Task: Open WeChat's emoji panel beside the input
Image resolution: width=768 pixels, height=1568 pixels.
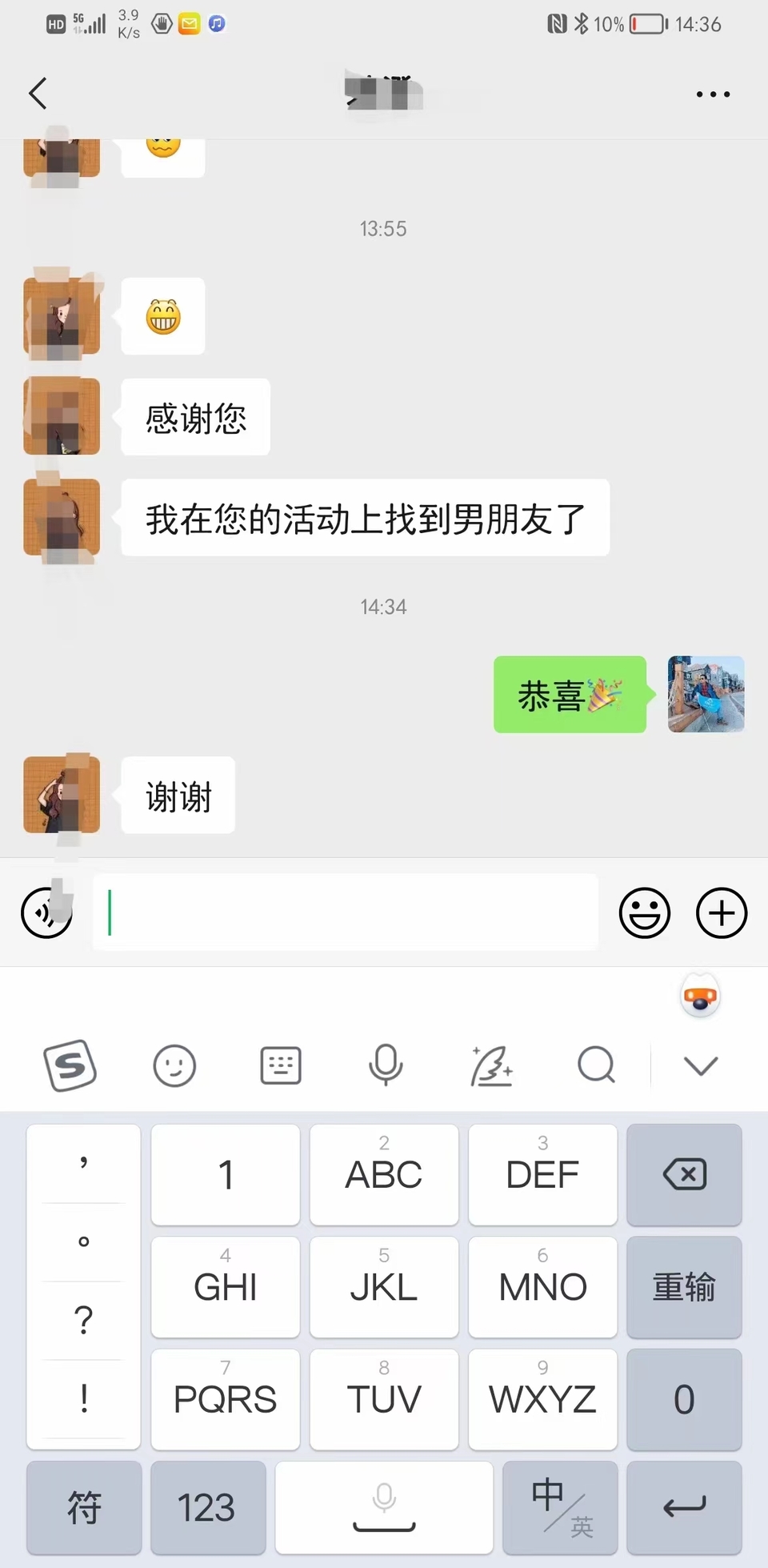Action: coord(645,912)
